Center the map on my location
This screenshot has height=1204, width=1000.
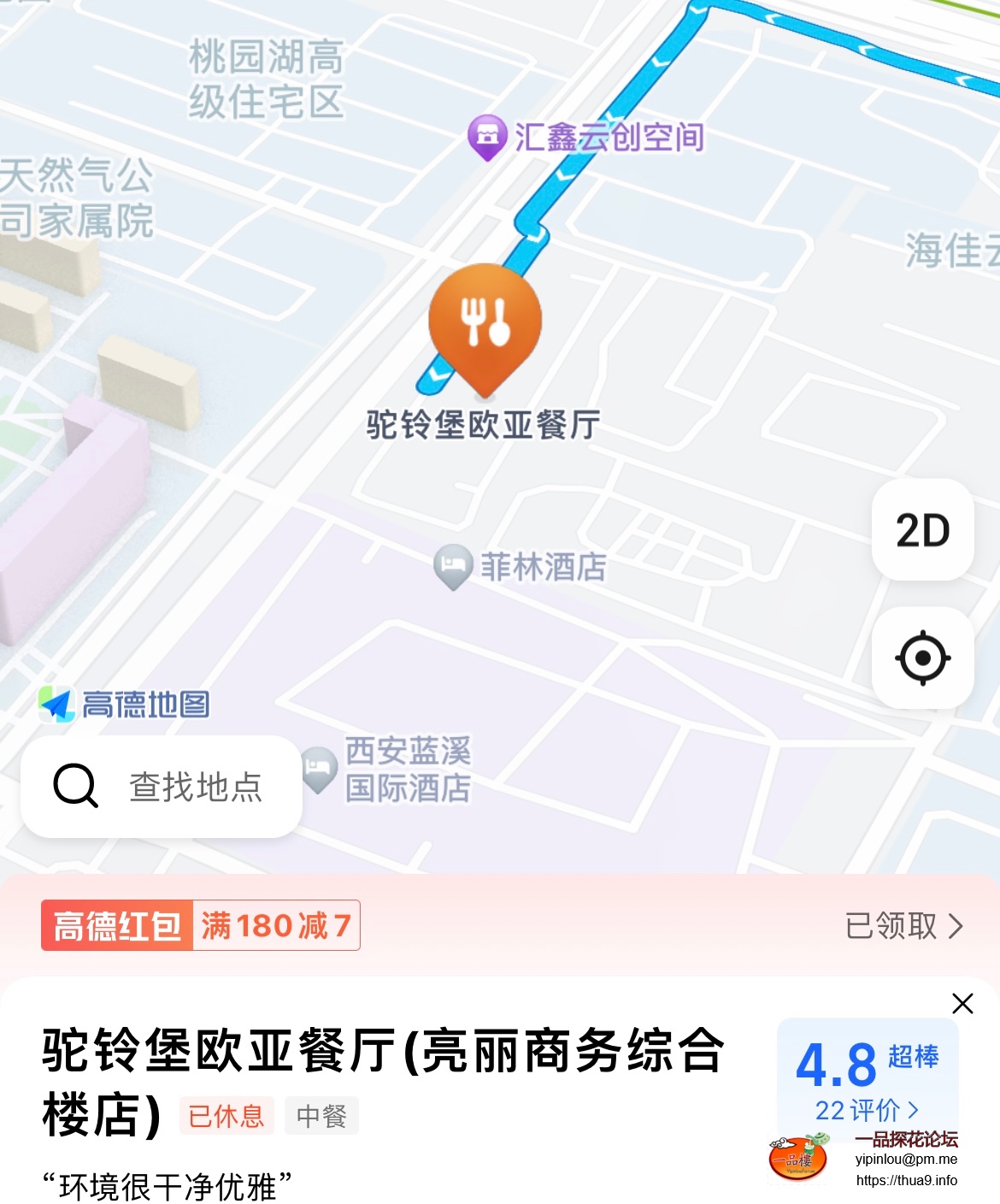tap(922, 658)
